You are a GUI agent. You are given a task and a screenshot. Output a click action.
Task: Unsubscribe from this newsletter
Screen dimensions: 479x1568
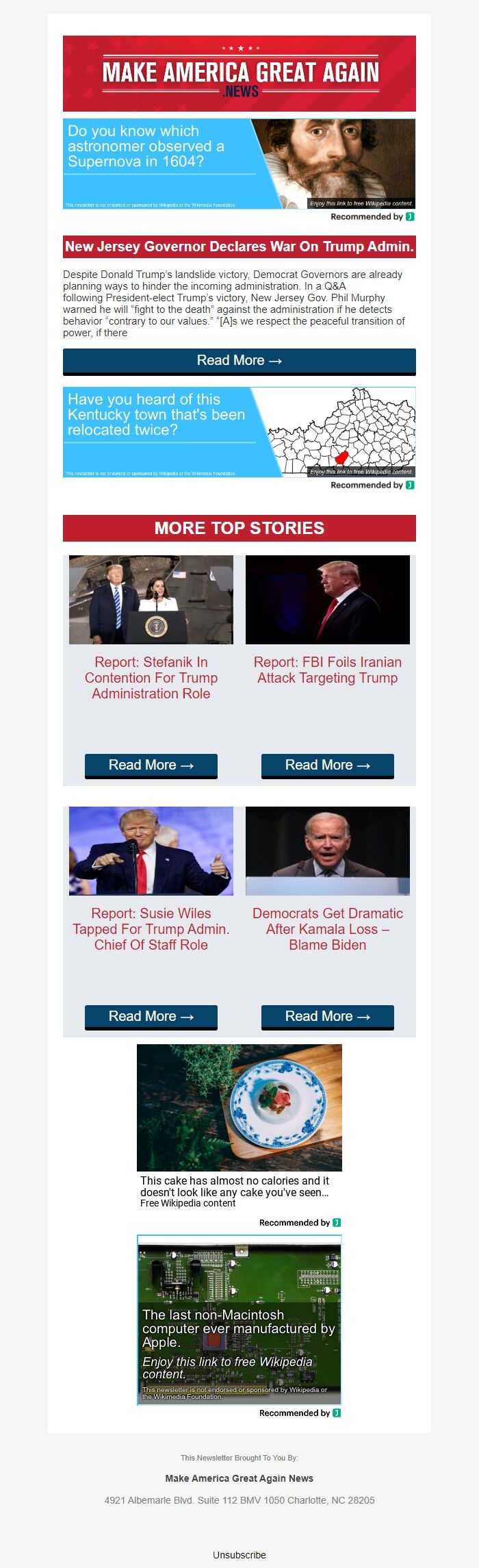point(239,1555)
